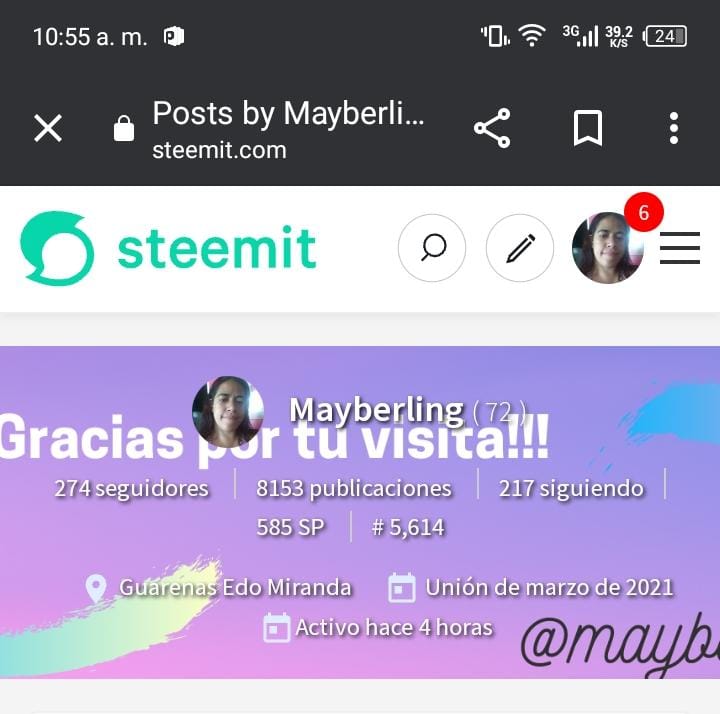720x714 pixels.
Task: Open the 8153 publicaciones link
Action: 354,488
